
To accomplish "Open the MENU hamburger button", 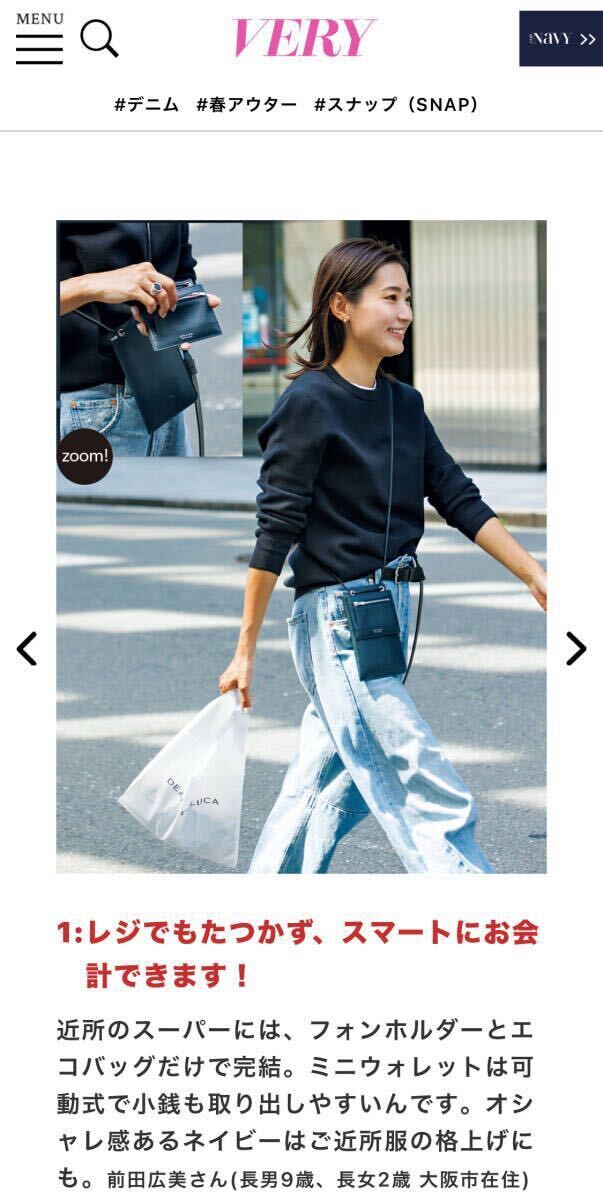I will 39,38.
